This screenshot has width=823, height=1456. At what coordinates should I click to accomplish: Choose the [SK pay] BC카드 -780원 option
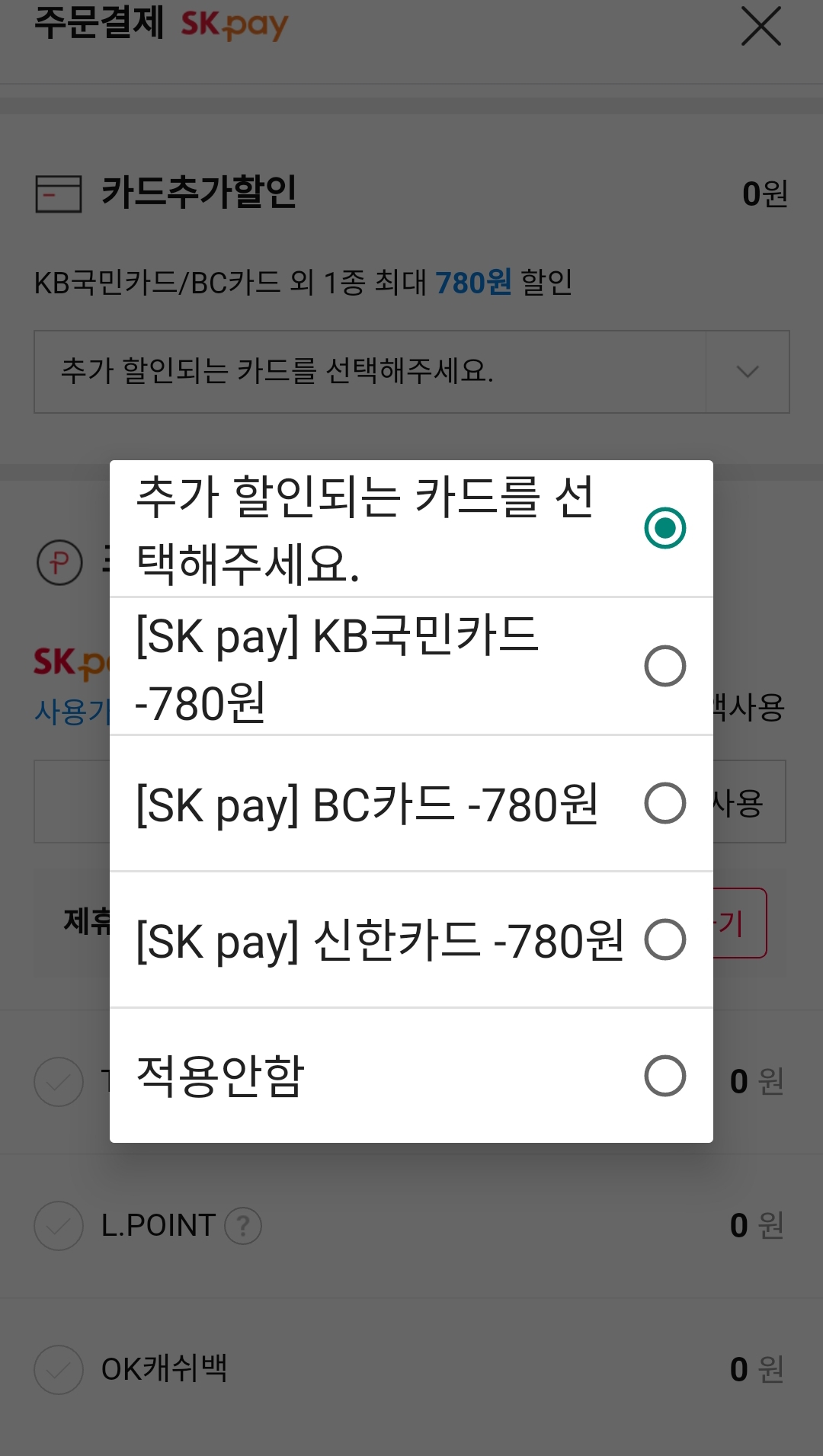click(x=411, y=804)
